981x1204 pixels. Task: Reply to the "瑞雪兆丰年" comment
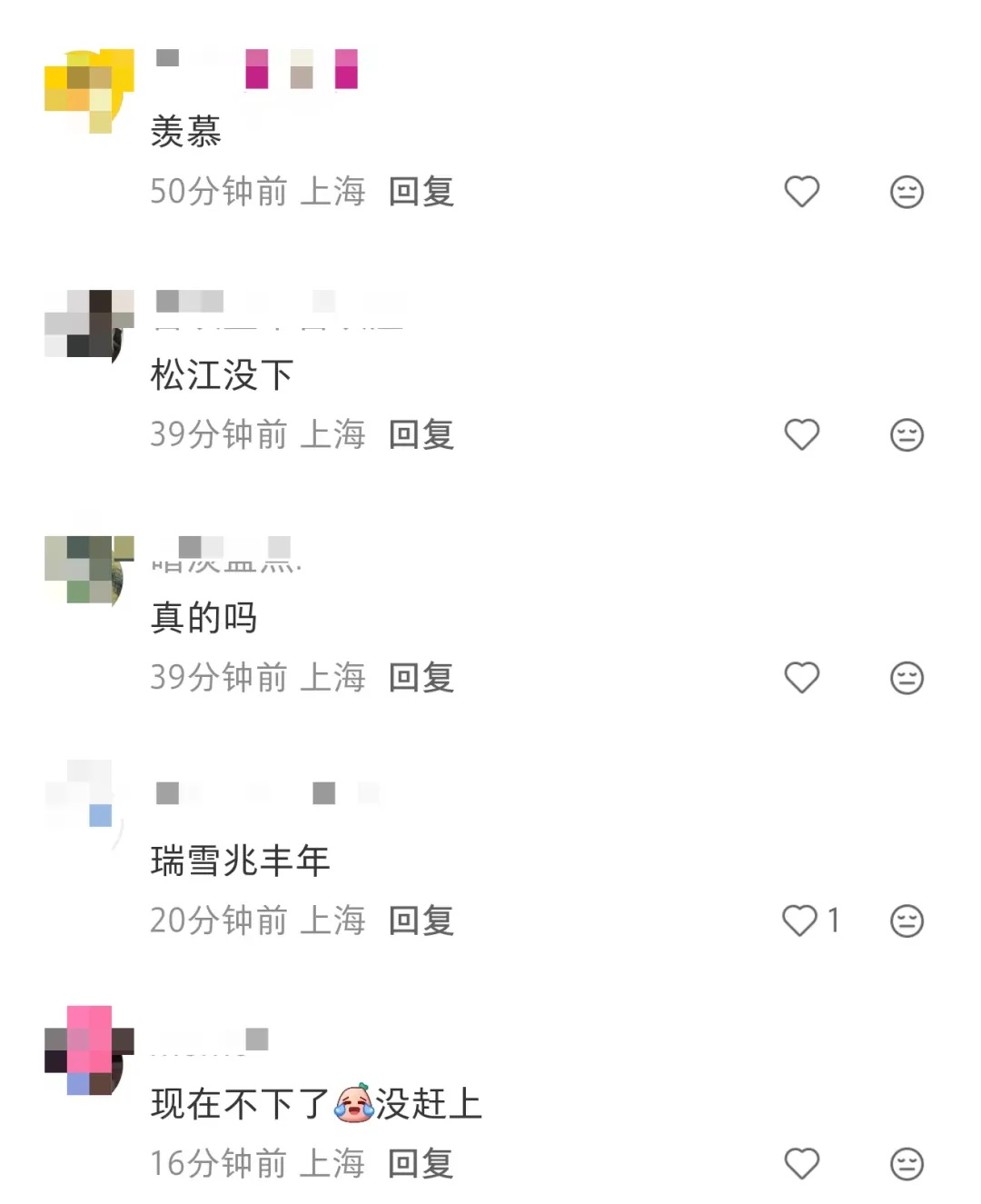pyautogui.click(x=420, y=920)
